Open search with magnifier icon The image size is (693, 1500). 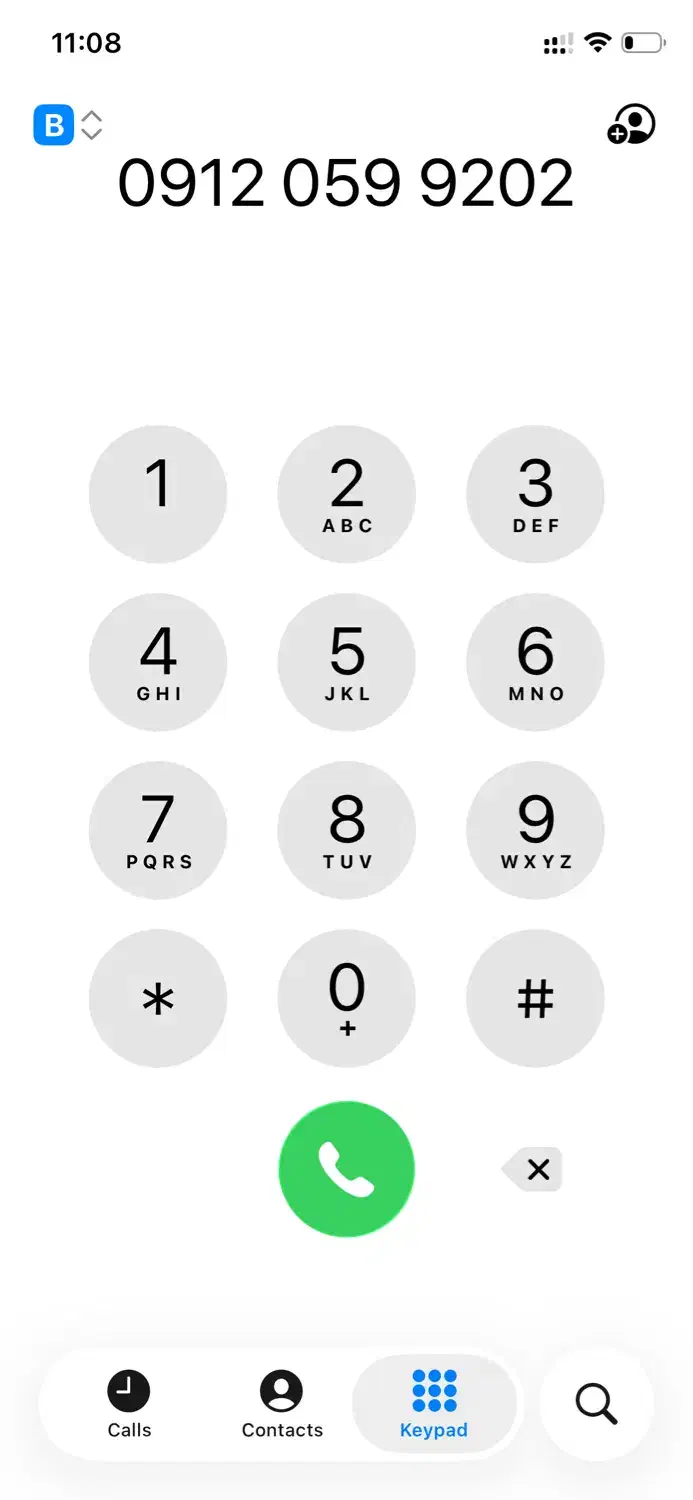[596, 1404]
